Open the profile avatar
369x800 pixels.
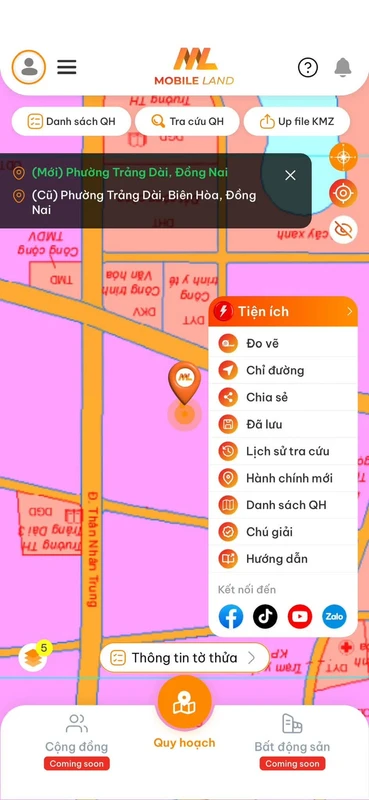pyautogui.click(x=29, y=67)
